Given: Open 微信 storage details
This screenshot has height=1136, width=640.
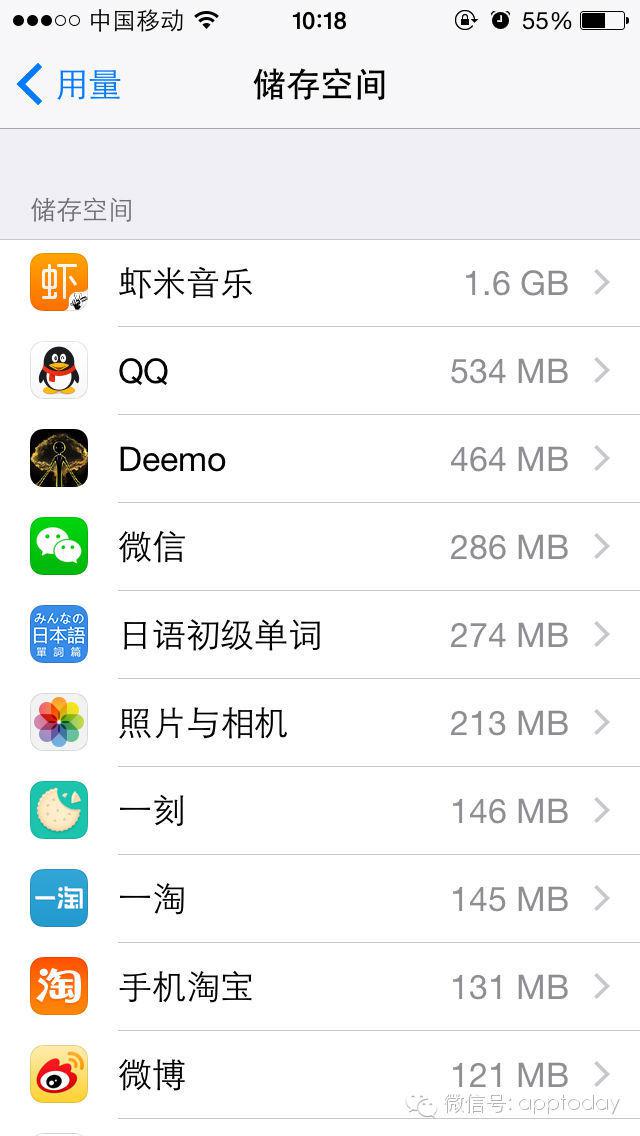Looking at the screenshot, I should tap(320, 547).
